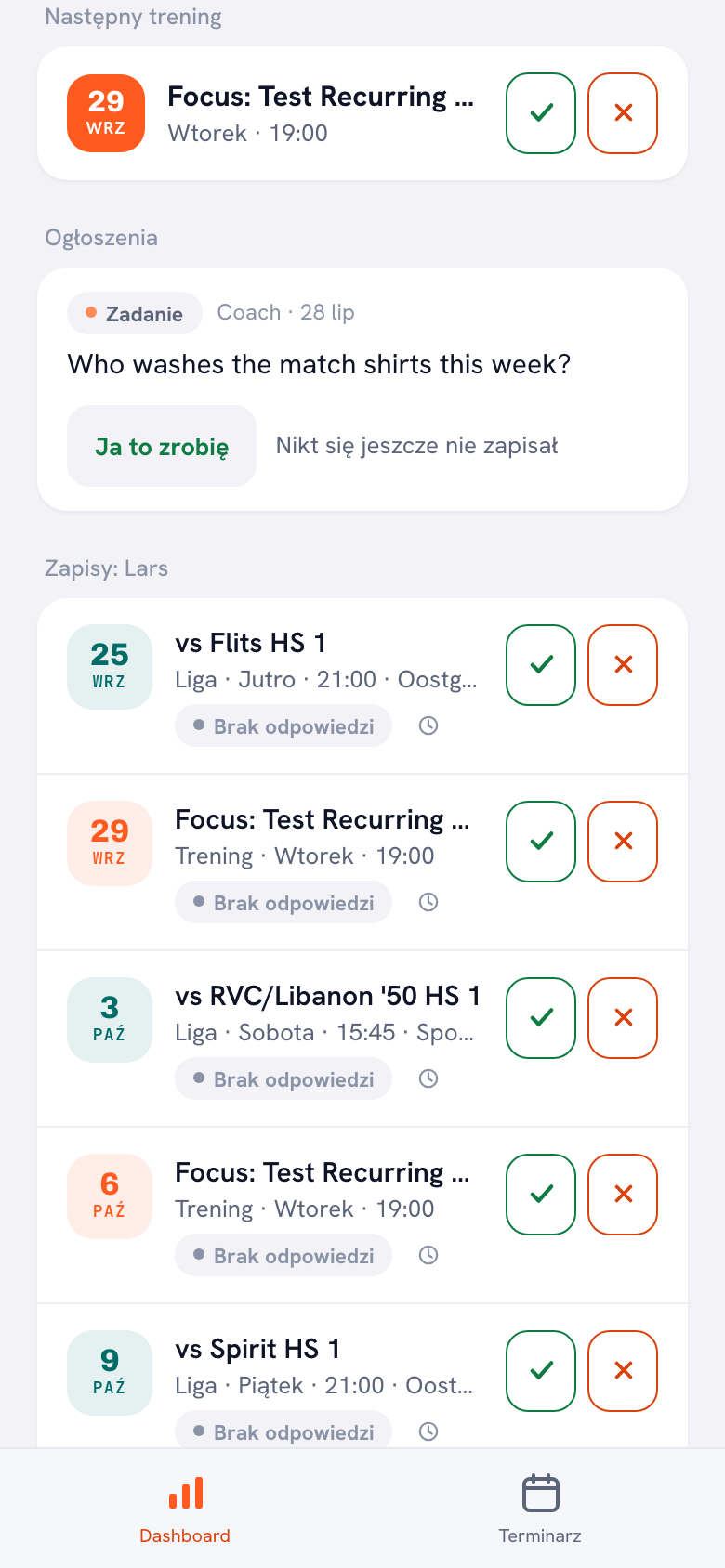Decline attendance for vs RVC/Libanon '50 HS 1

tap(623, 1018)
